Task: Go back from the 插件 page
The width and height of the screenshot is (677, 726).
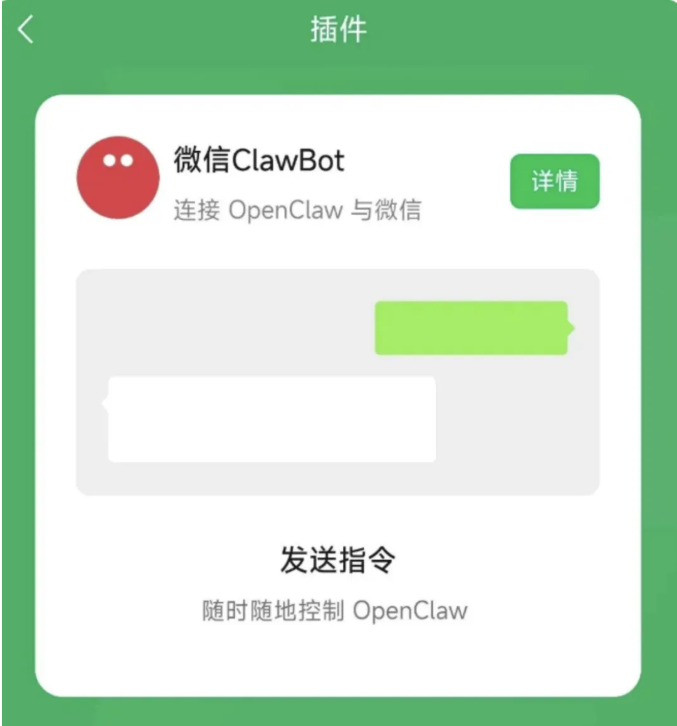Action: (25, 29)
